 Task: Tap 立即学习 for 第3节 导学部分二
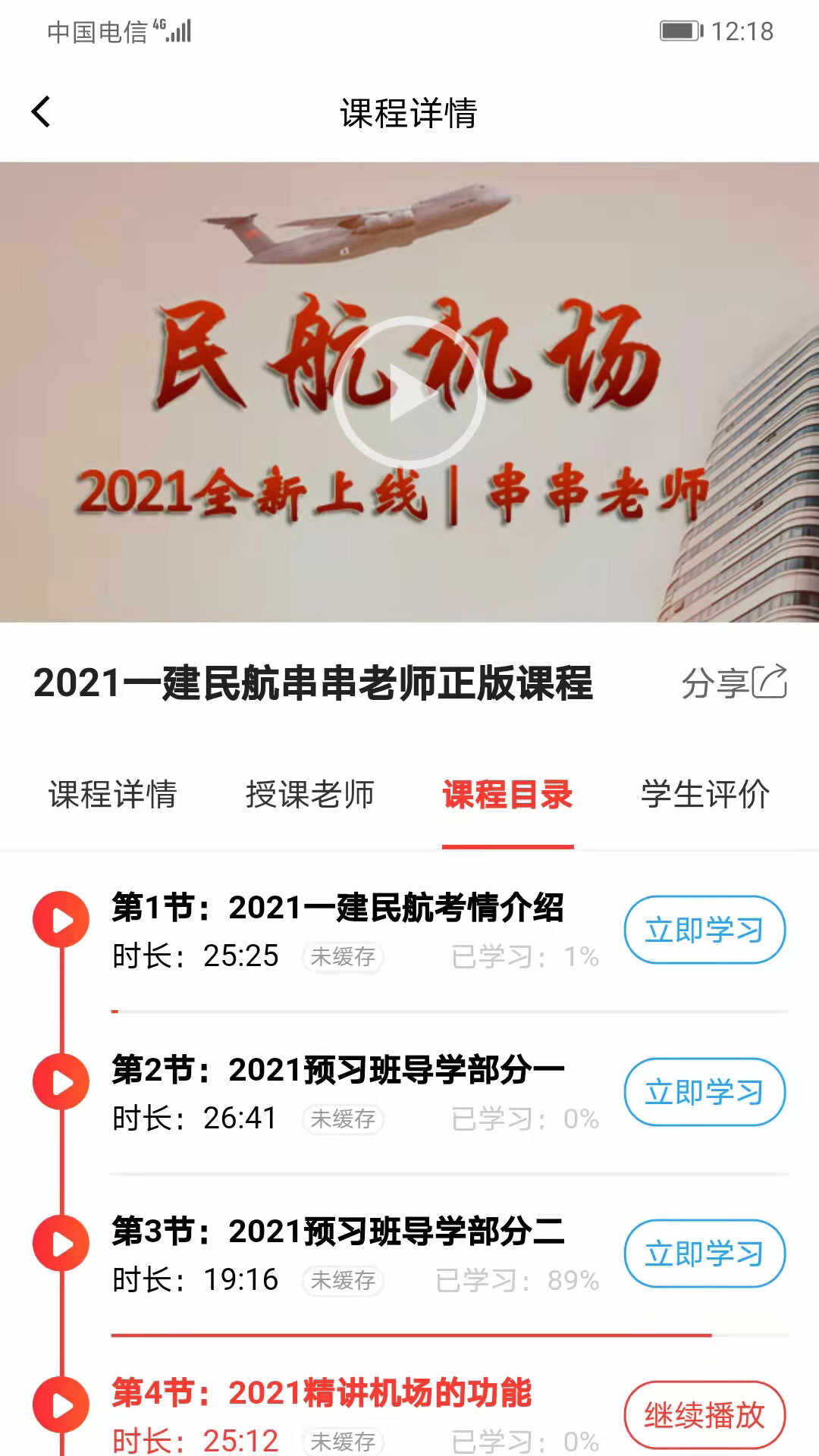[704, 1253]
